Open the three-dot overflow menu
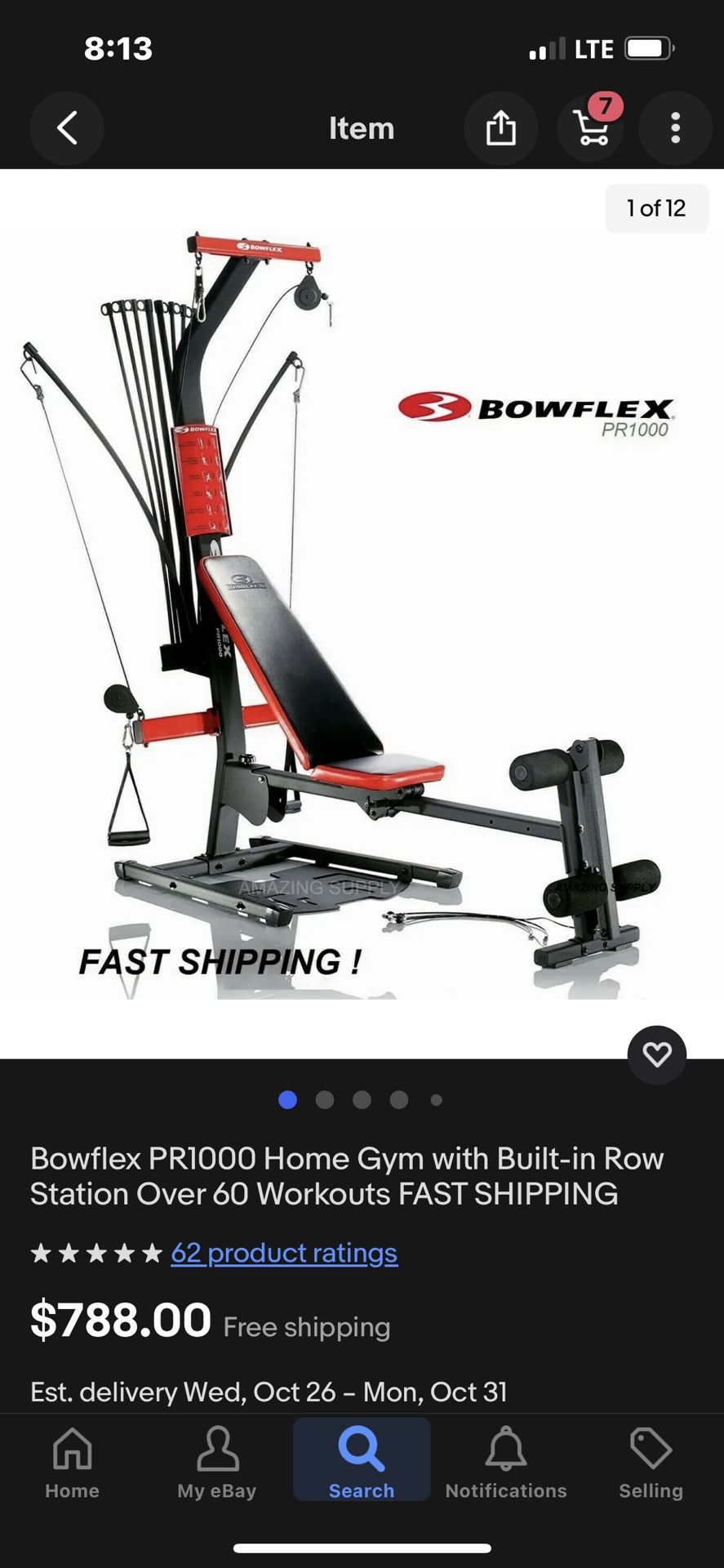 [x=676, y=128]
